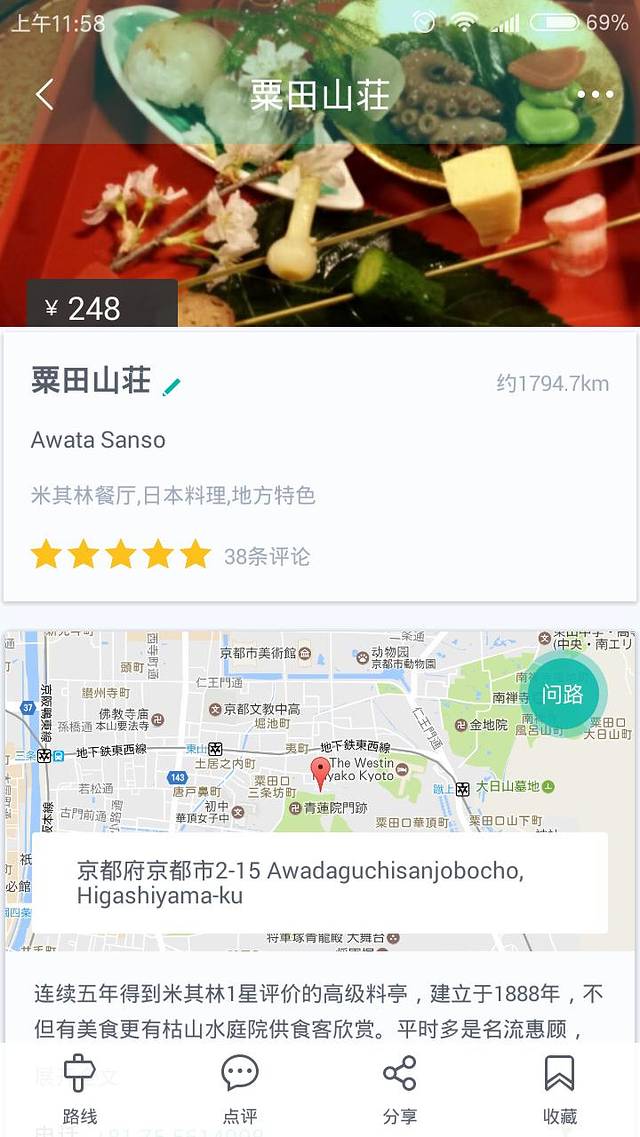The image size is (640, 1137).
Task: Edit 粟田山荘 info with pencil icon
Action: 172,386
